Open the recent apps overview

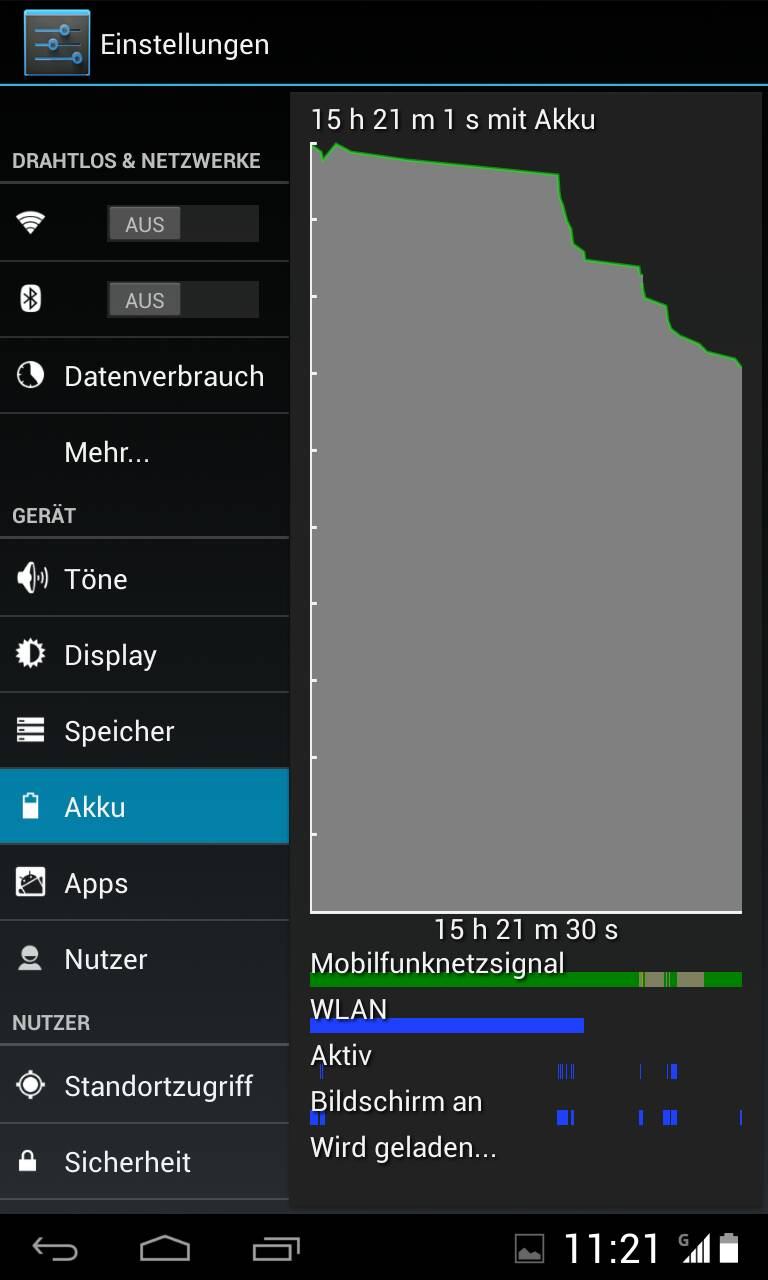pyautogui.click(x=275, y=1248)
